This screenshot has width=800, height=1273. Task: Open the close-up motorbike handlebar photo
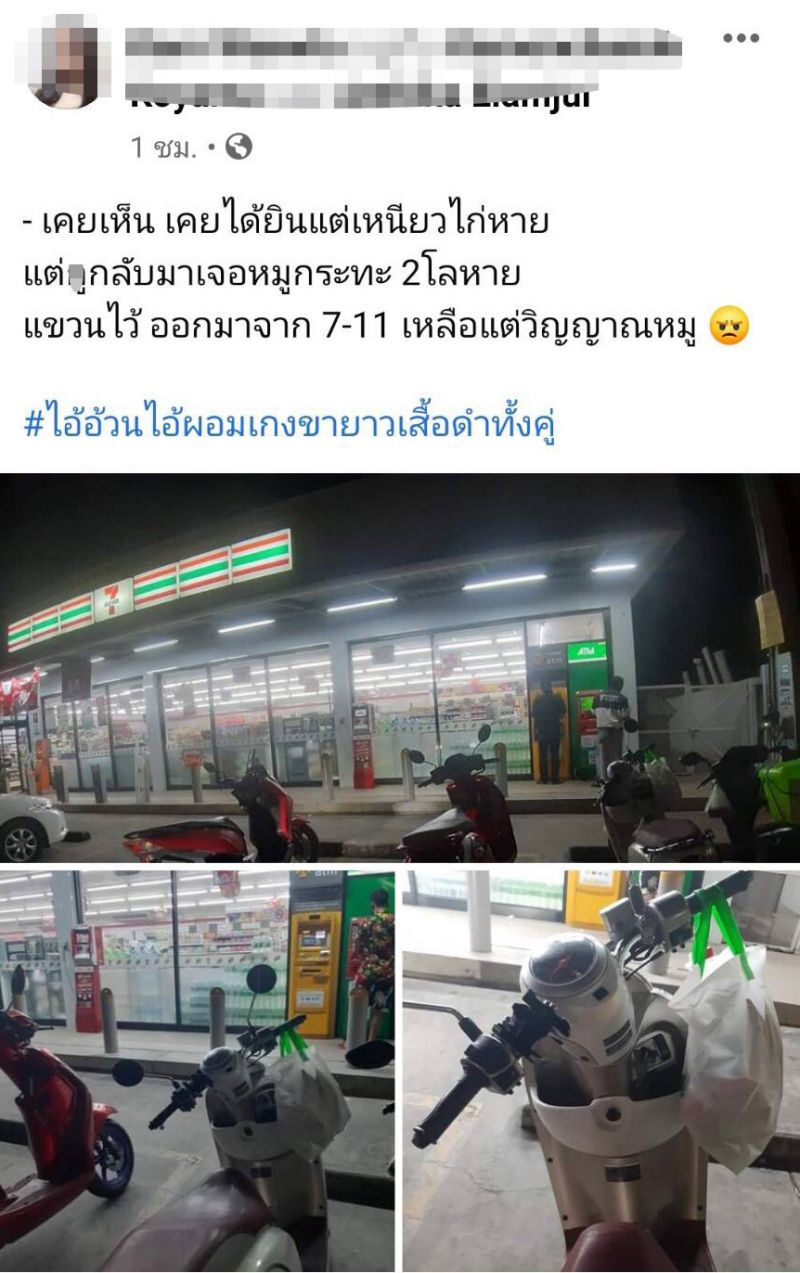click(601, 1070)
